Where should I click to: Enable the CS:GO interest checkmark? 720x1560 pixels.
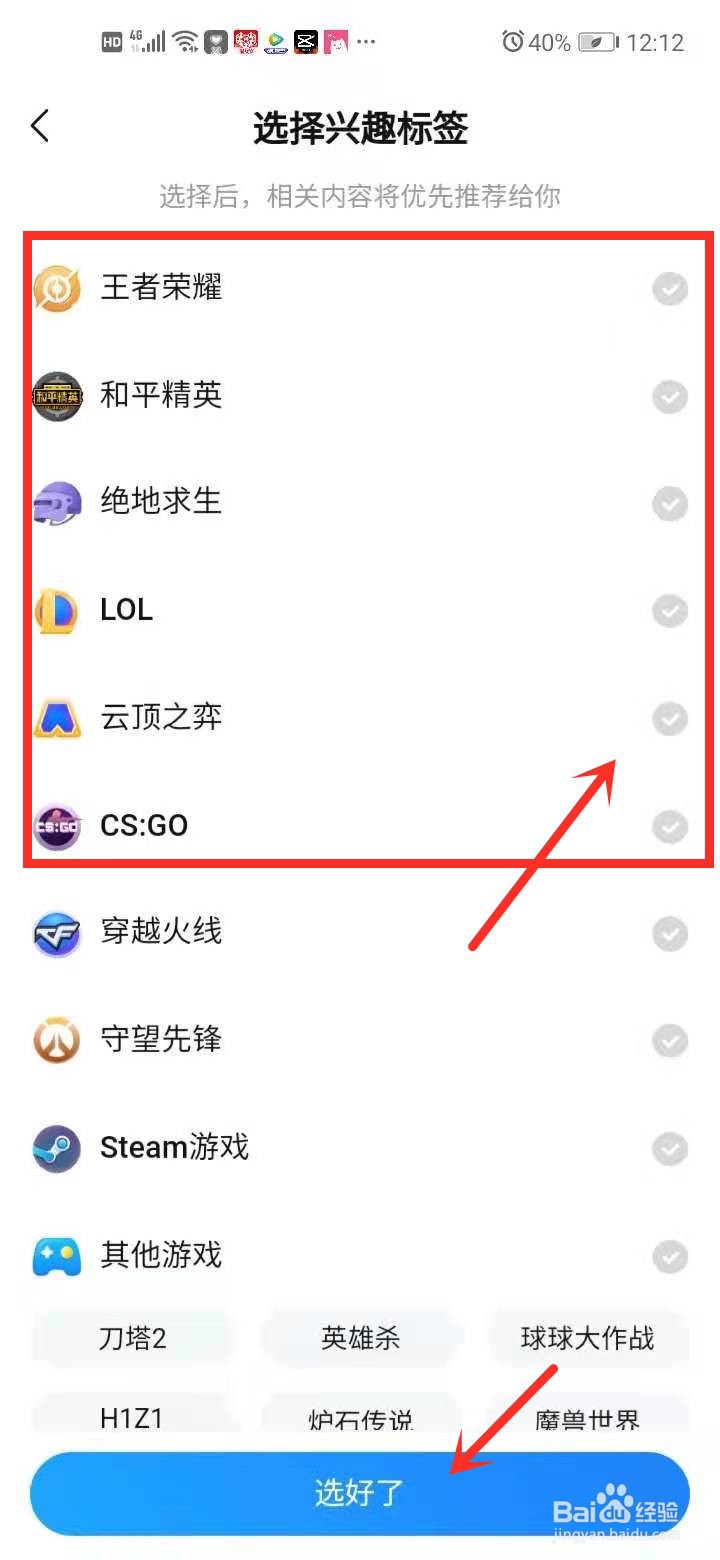669,826
